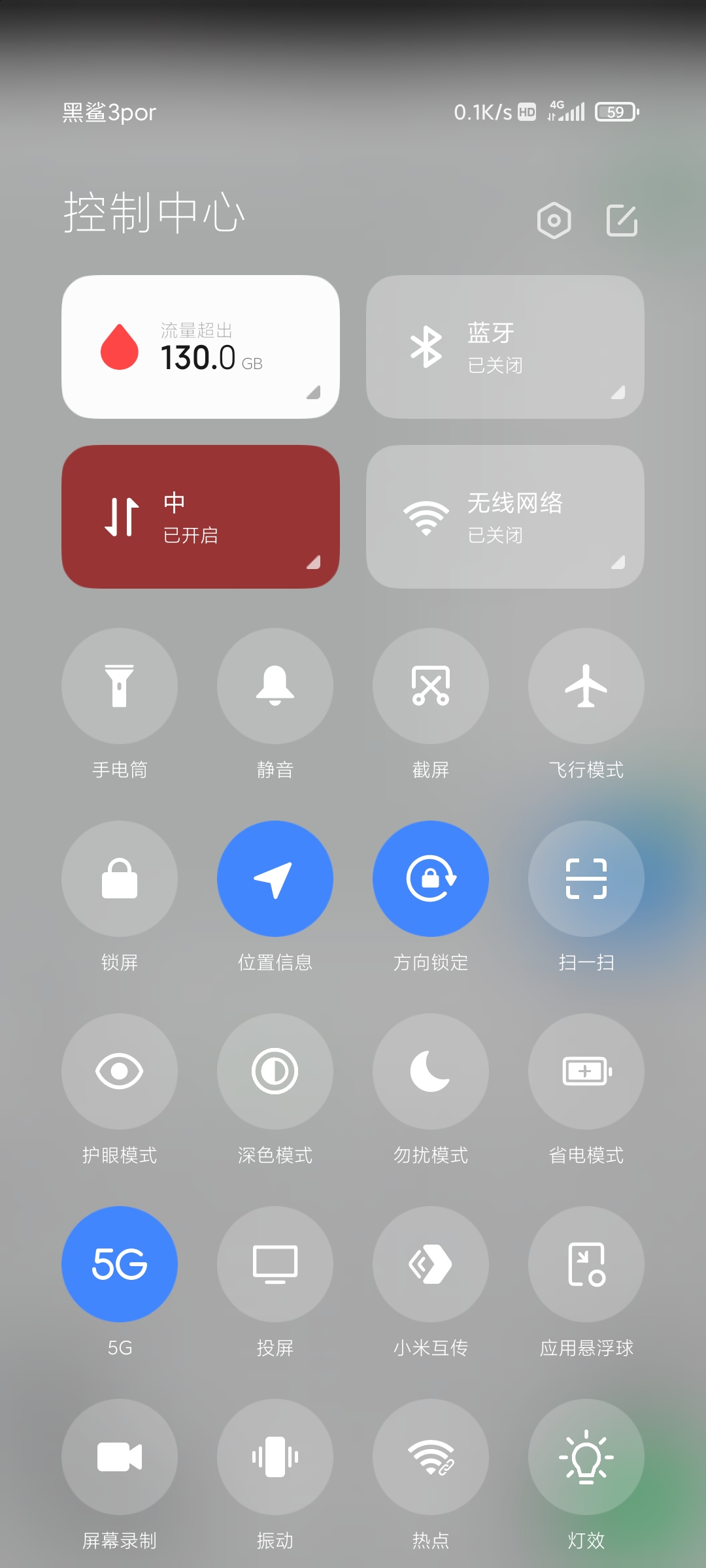Disable the 5G toggle
This screenshot has width=706, height=1568.
click(x=120, y=1264)
